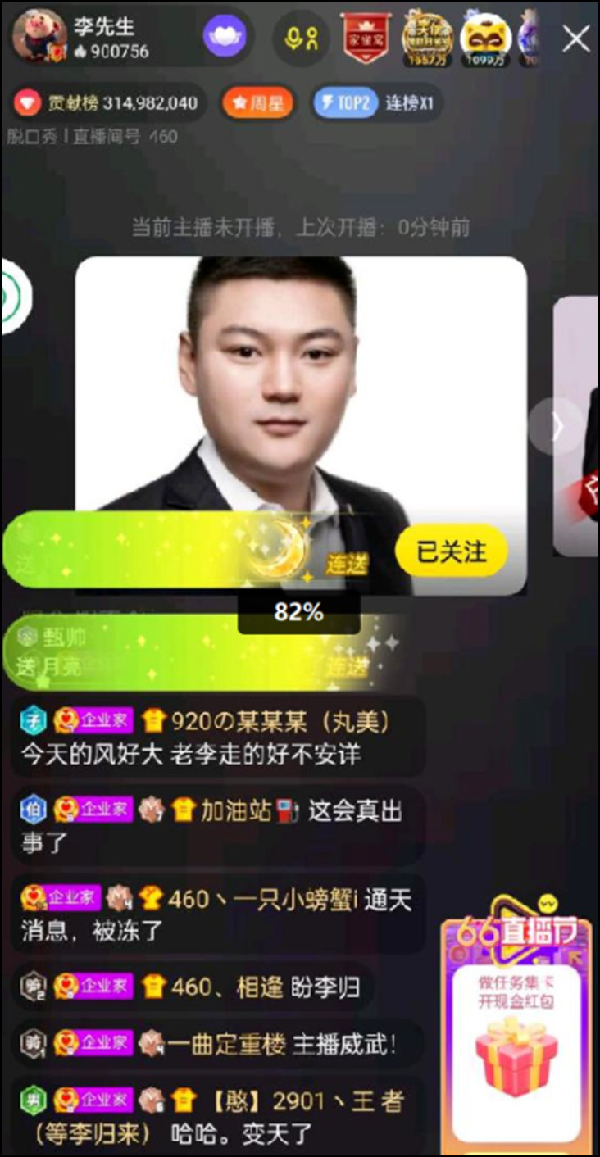Tap the 已关注 followed button
This screenshot has height=1157, width=600.
[x=451, y=551]
